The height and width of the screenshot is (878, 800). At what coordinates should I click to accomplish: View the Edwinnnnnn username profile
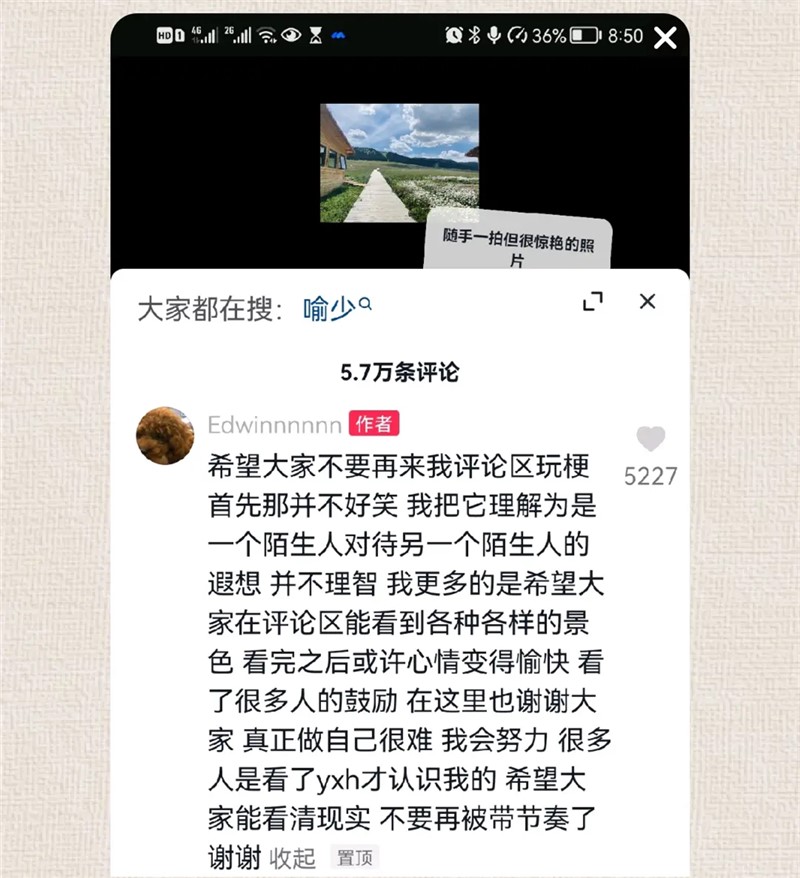point(274,424)
